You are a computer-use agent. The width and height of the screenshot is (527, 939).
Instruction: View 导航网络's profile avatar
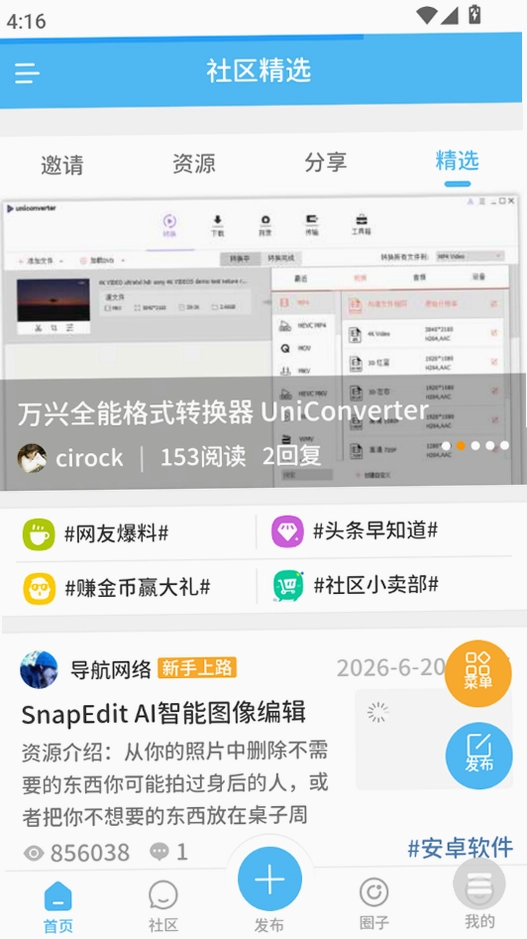pos(39,670)
